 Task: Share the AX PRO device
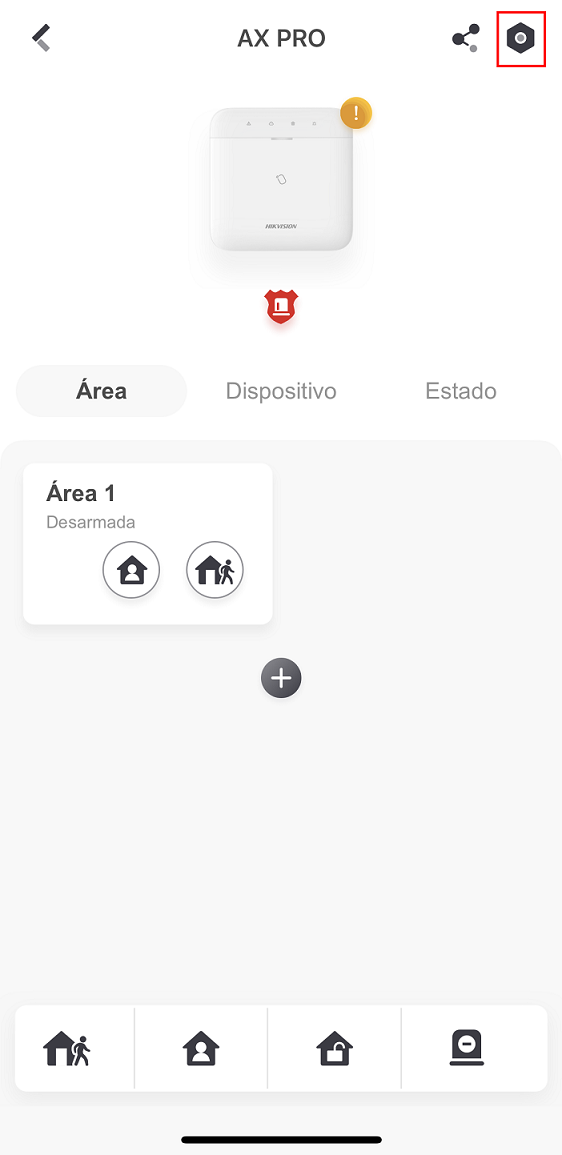[x=466, y=38]
